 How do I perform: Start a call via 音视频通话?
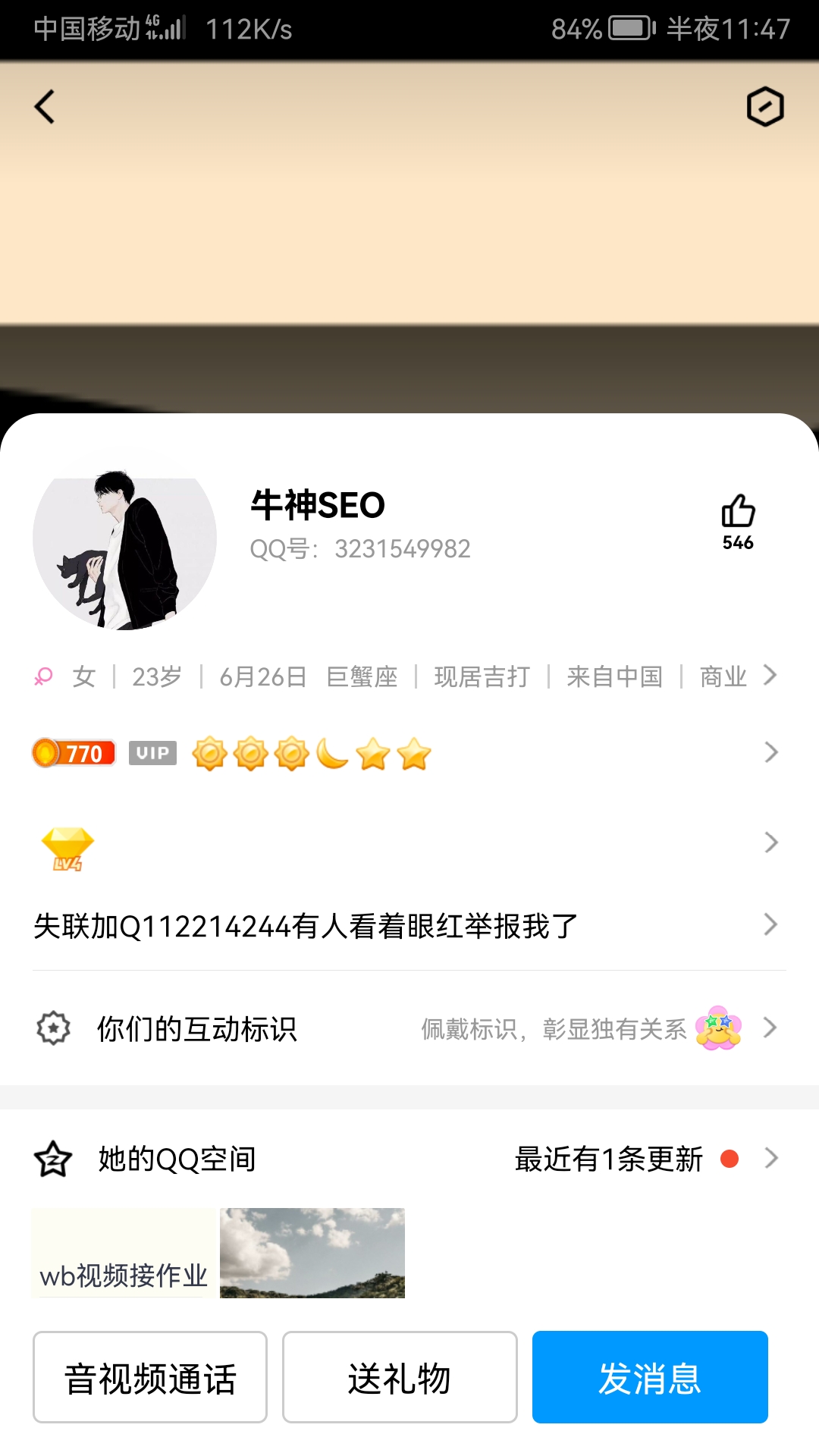point(150,1377)
